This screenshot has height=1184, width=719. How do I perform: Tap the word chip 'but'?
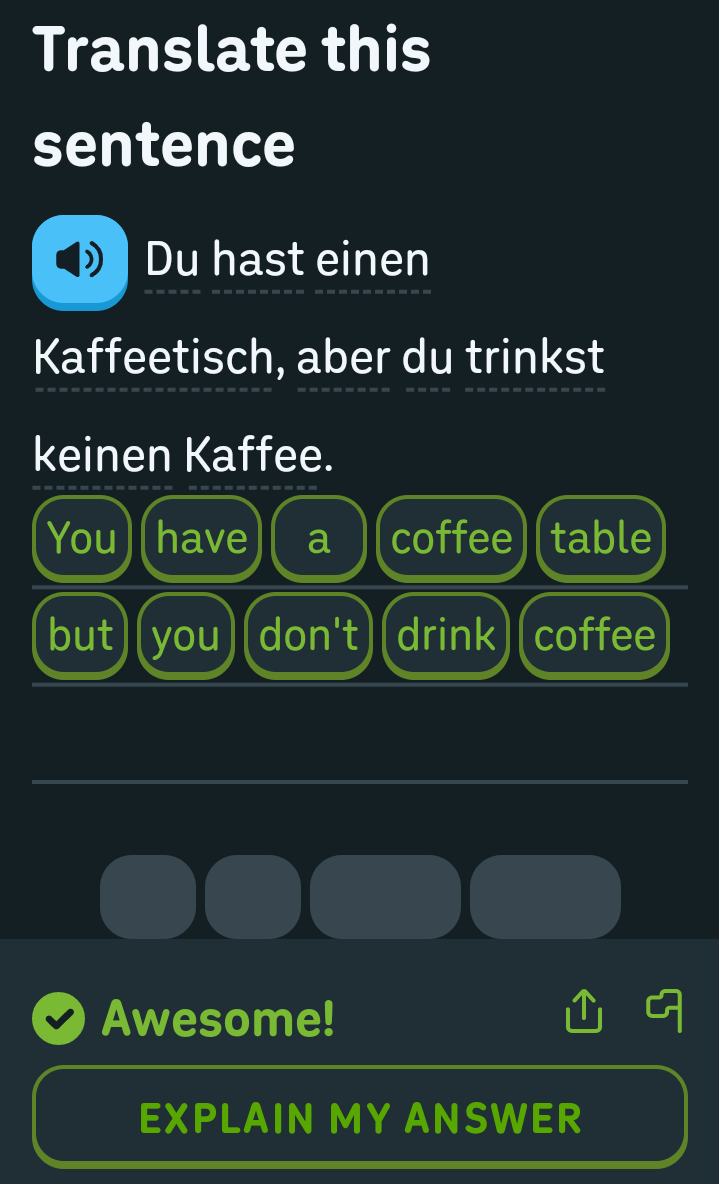pyautogui.click(x=80, y=635)
